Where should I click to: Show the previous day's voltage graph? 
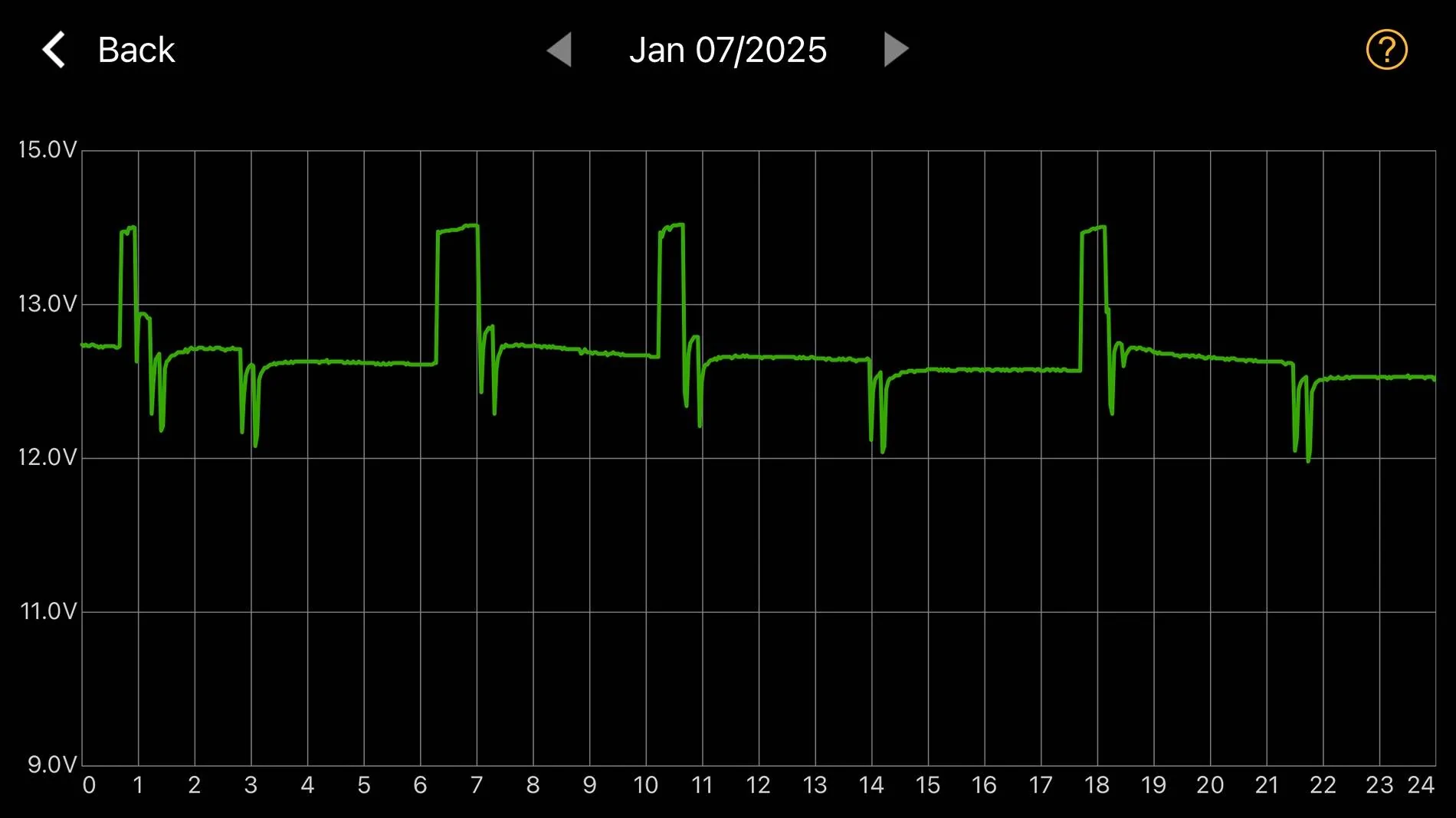[x=559, y=51]
